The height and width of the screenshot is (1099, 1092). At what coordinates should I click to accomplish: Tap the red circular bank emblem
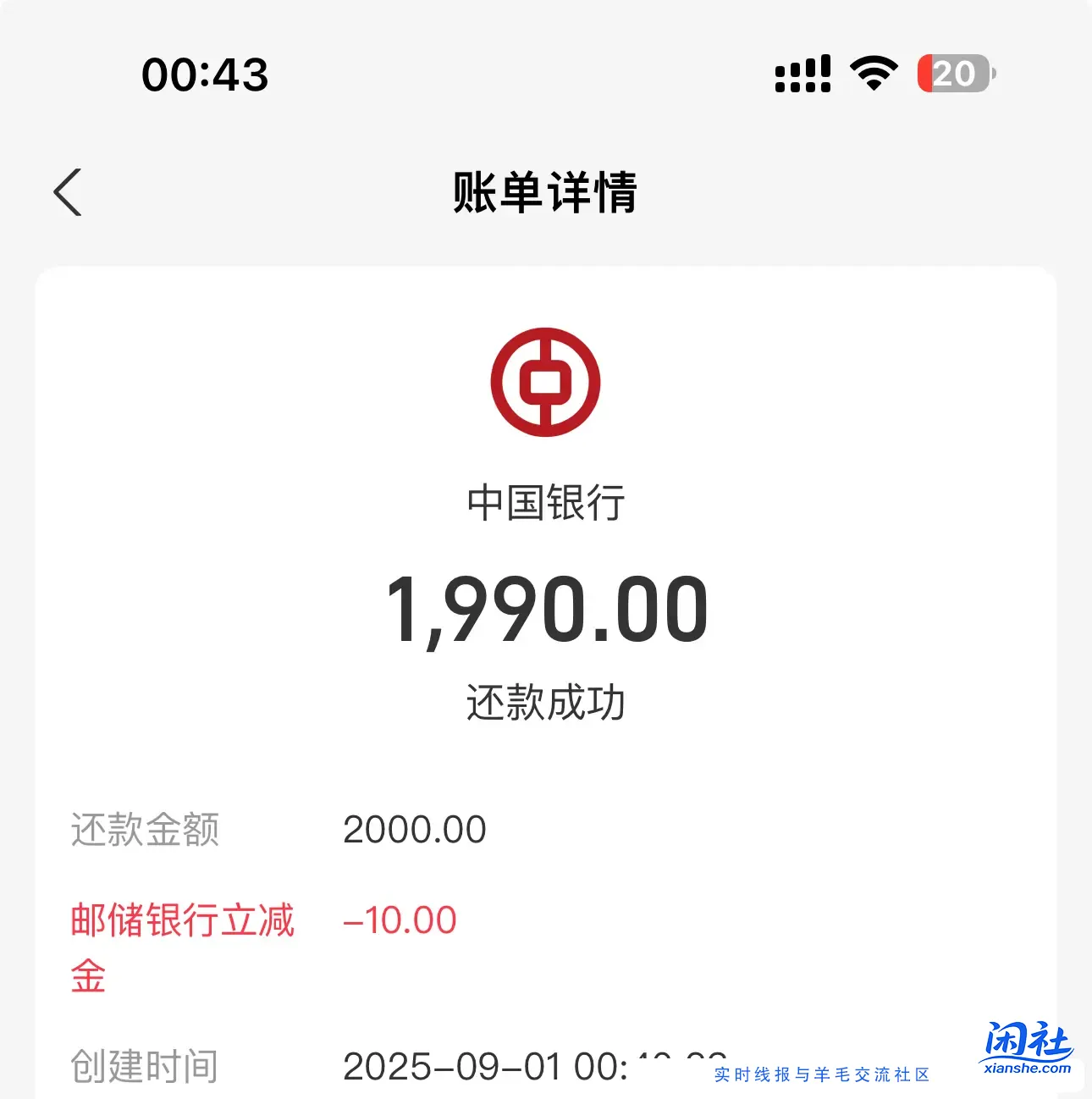(x=546, y=382)
